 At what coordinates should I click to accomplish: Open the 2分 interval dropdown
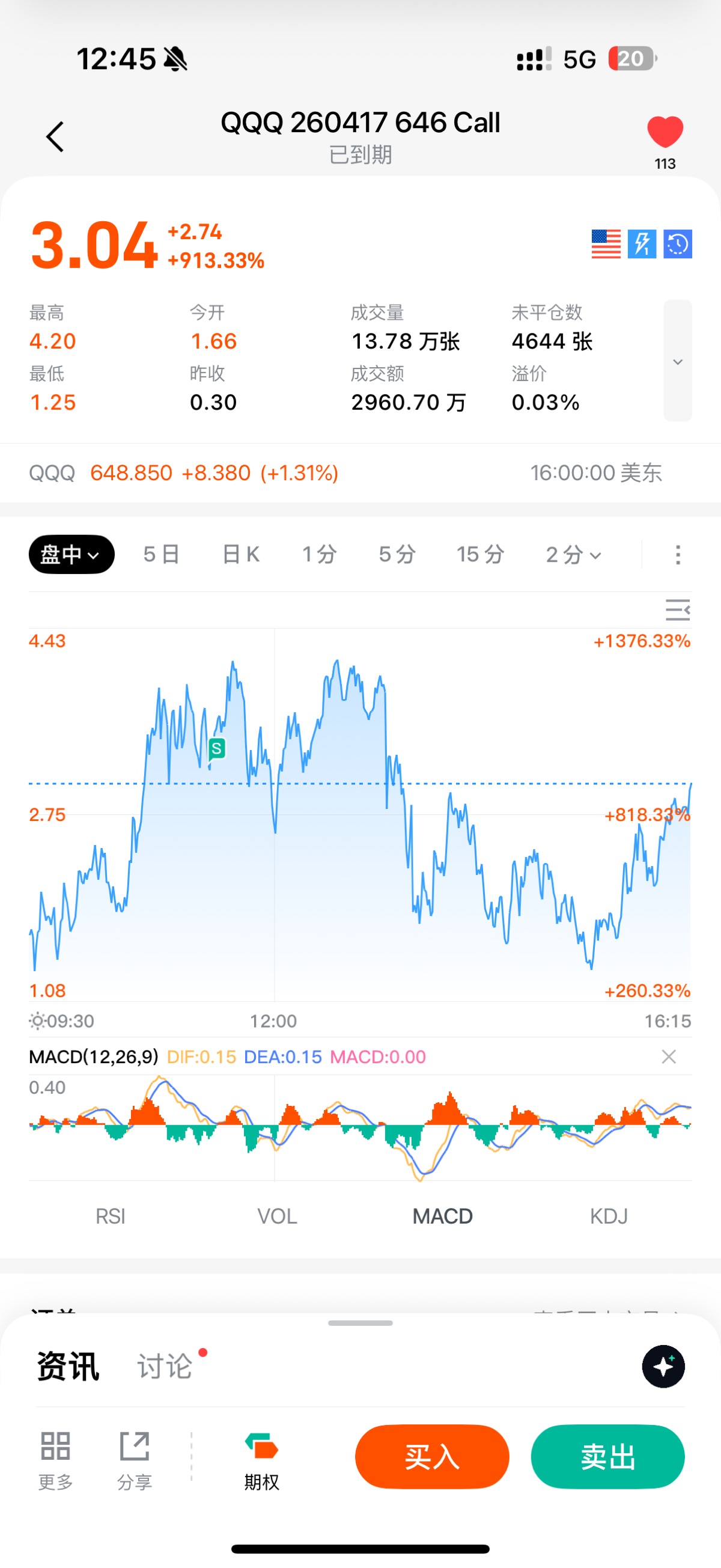tap(573, 555)
